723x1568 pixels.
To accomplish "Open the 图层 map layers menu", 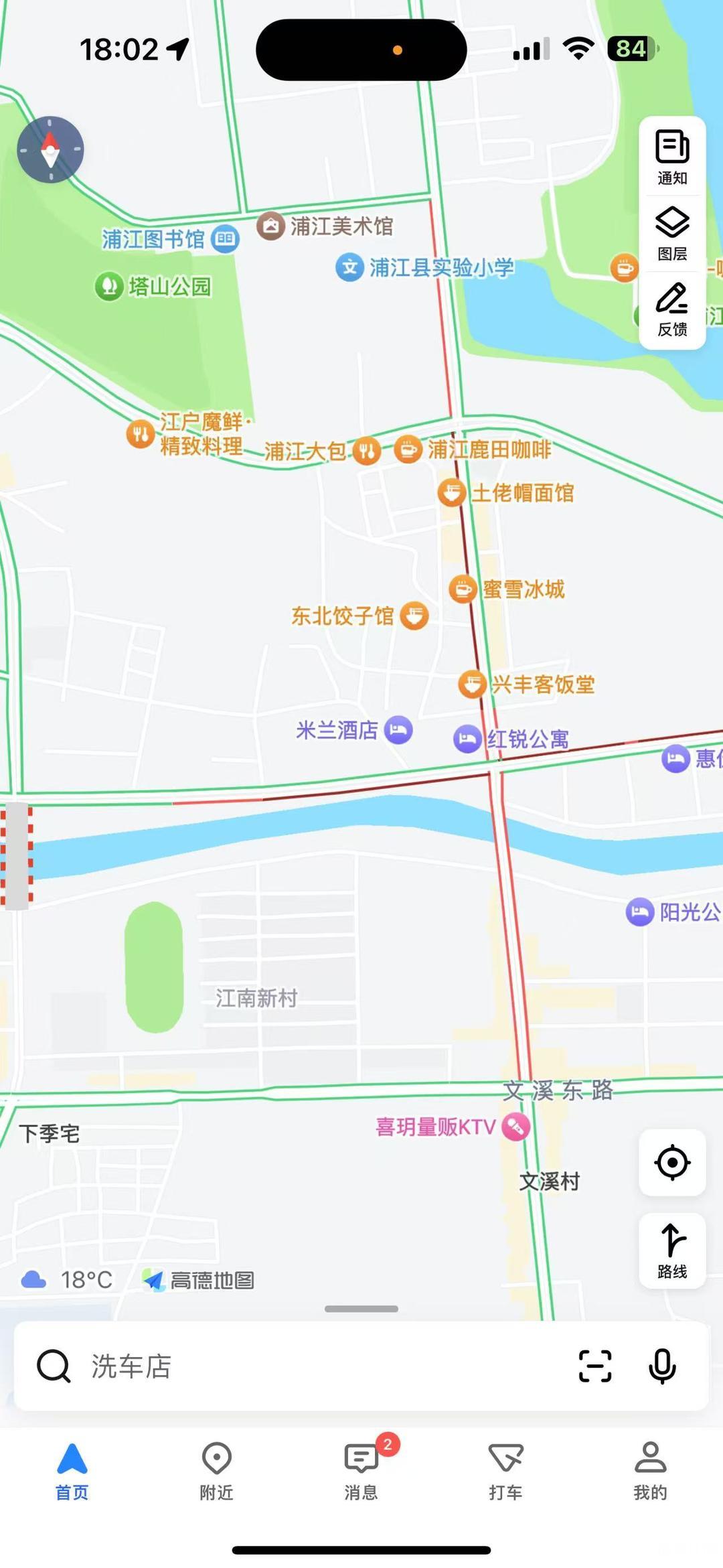I will [x=672, y=233].
